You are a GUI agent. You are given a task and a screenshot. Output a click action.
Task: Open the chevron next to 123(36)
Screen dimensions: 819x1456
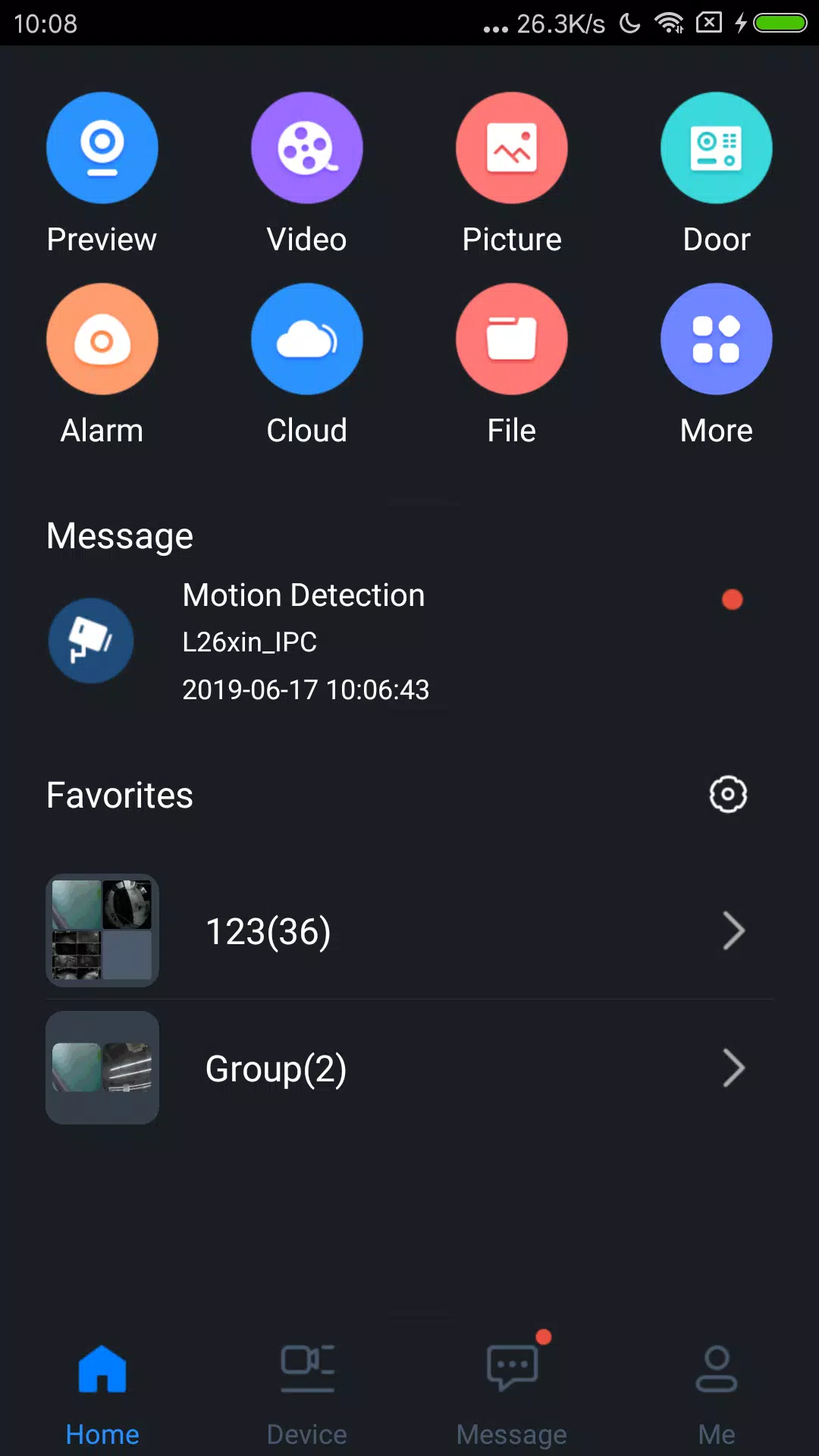click(x=733, y=931)
